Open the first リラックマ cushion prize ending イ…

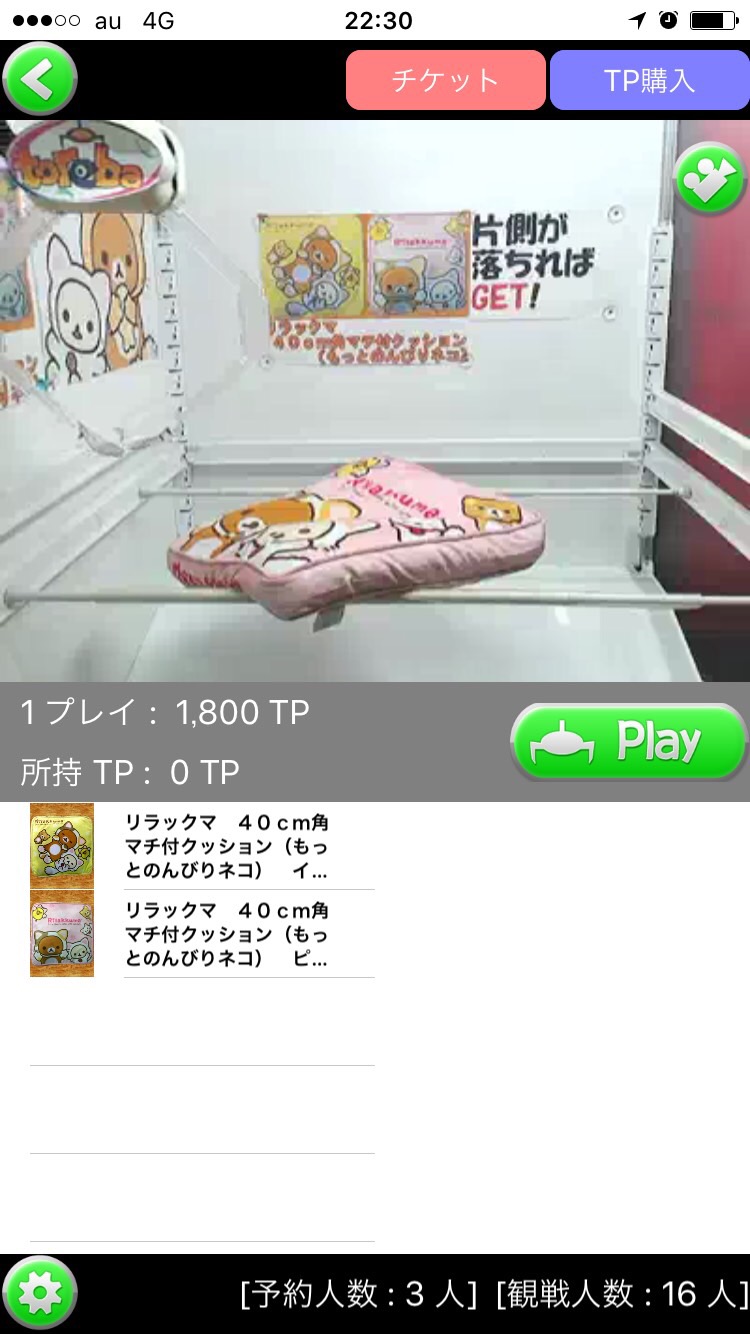point(202,846)
